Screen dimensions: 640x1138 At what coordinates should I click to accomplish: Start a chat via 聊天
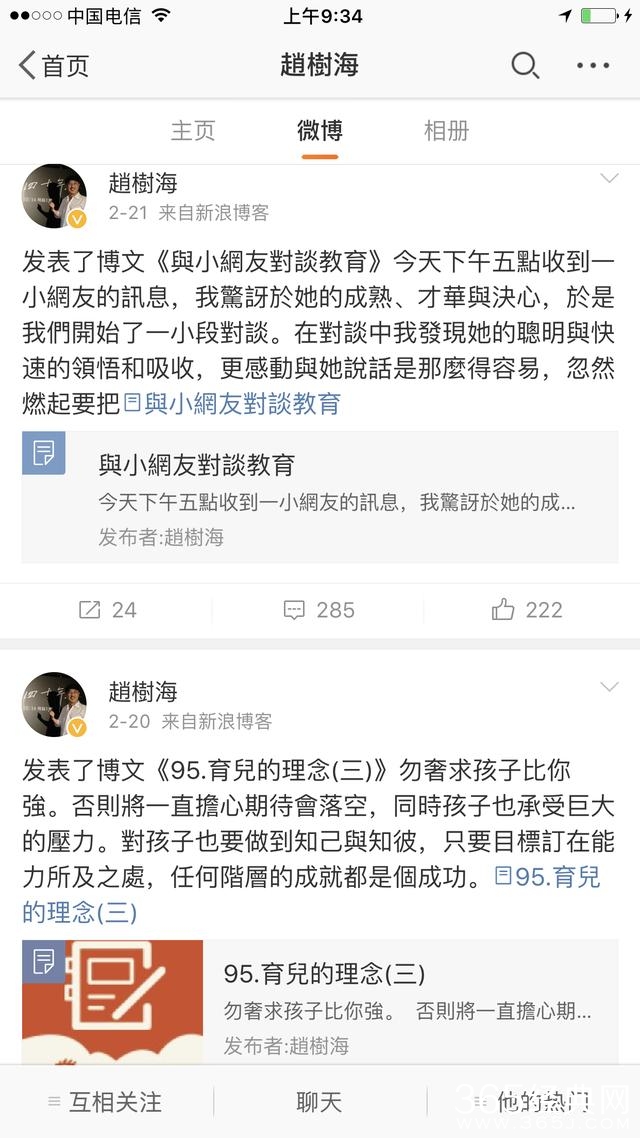(319, 1102)
